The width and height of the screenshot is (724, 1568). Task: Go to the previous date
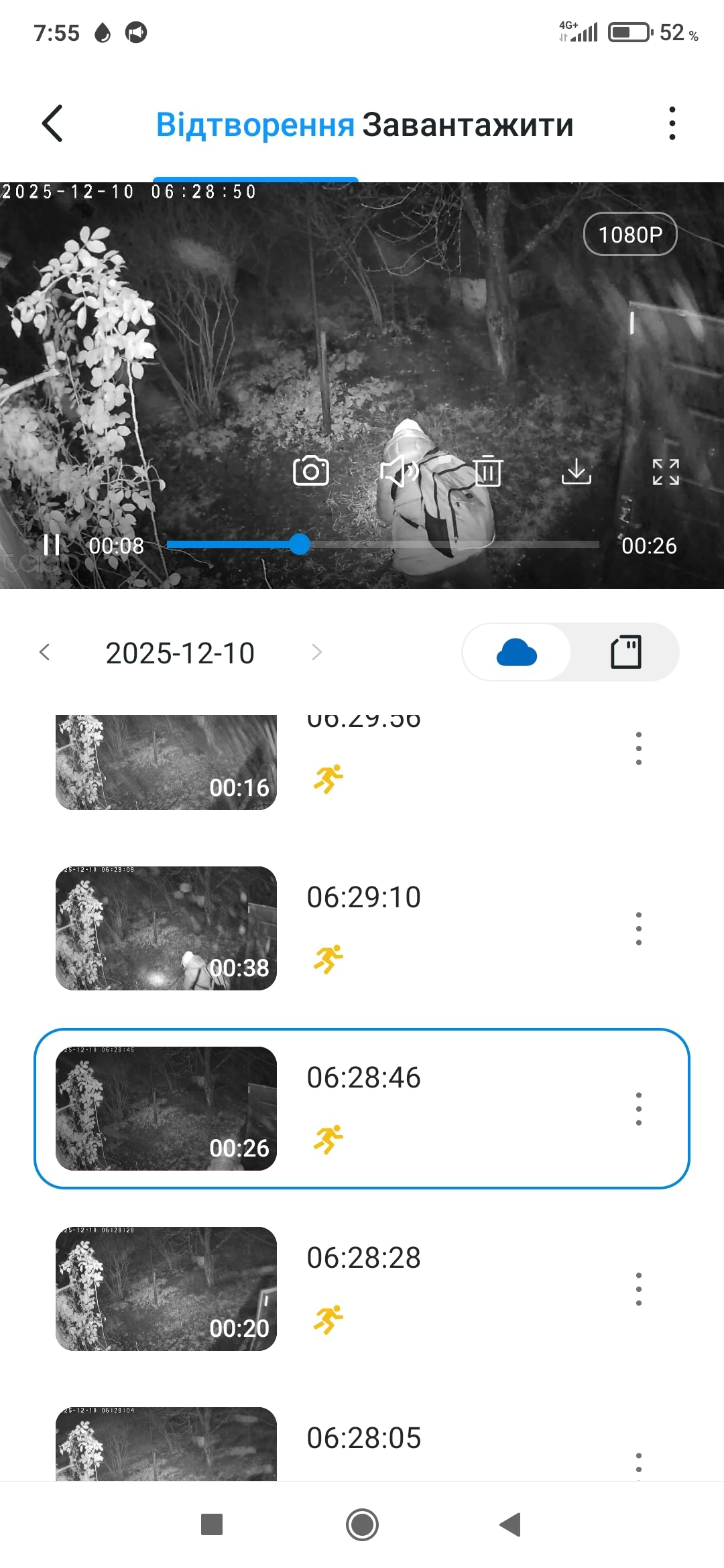tap(45, 652)
